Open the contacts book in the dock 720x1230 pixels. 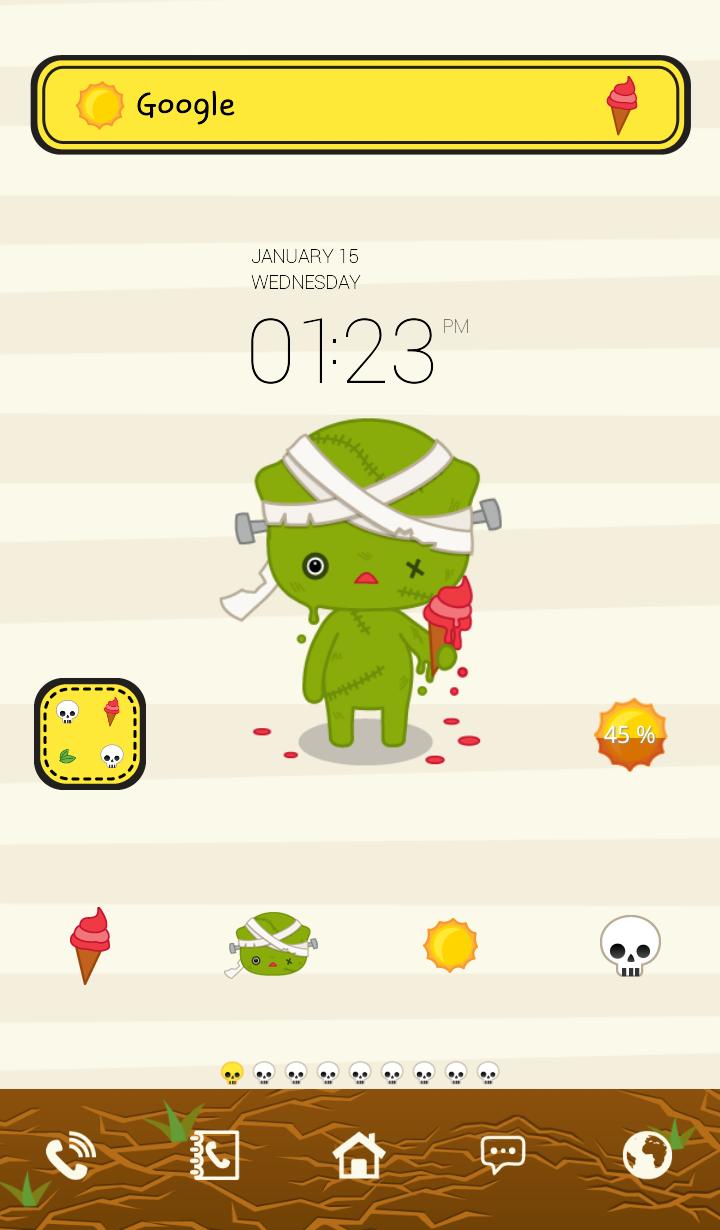[x=215, y=1156]
